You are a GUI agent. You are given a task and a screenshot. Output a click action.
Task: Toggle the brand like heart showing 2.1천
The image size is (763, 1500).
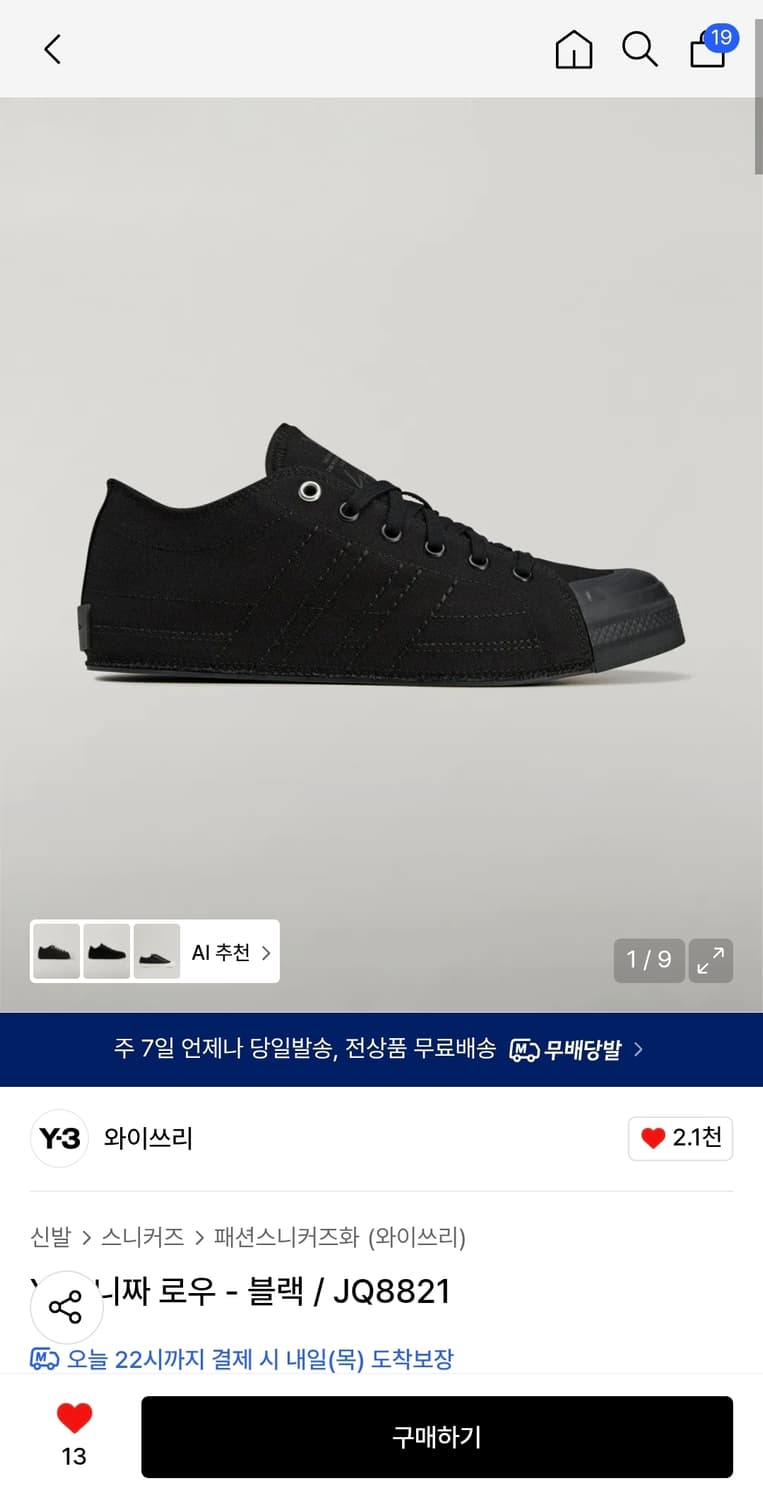click(680, 1138)
